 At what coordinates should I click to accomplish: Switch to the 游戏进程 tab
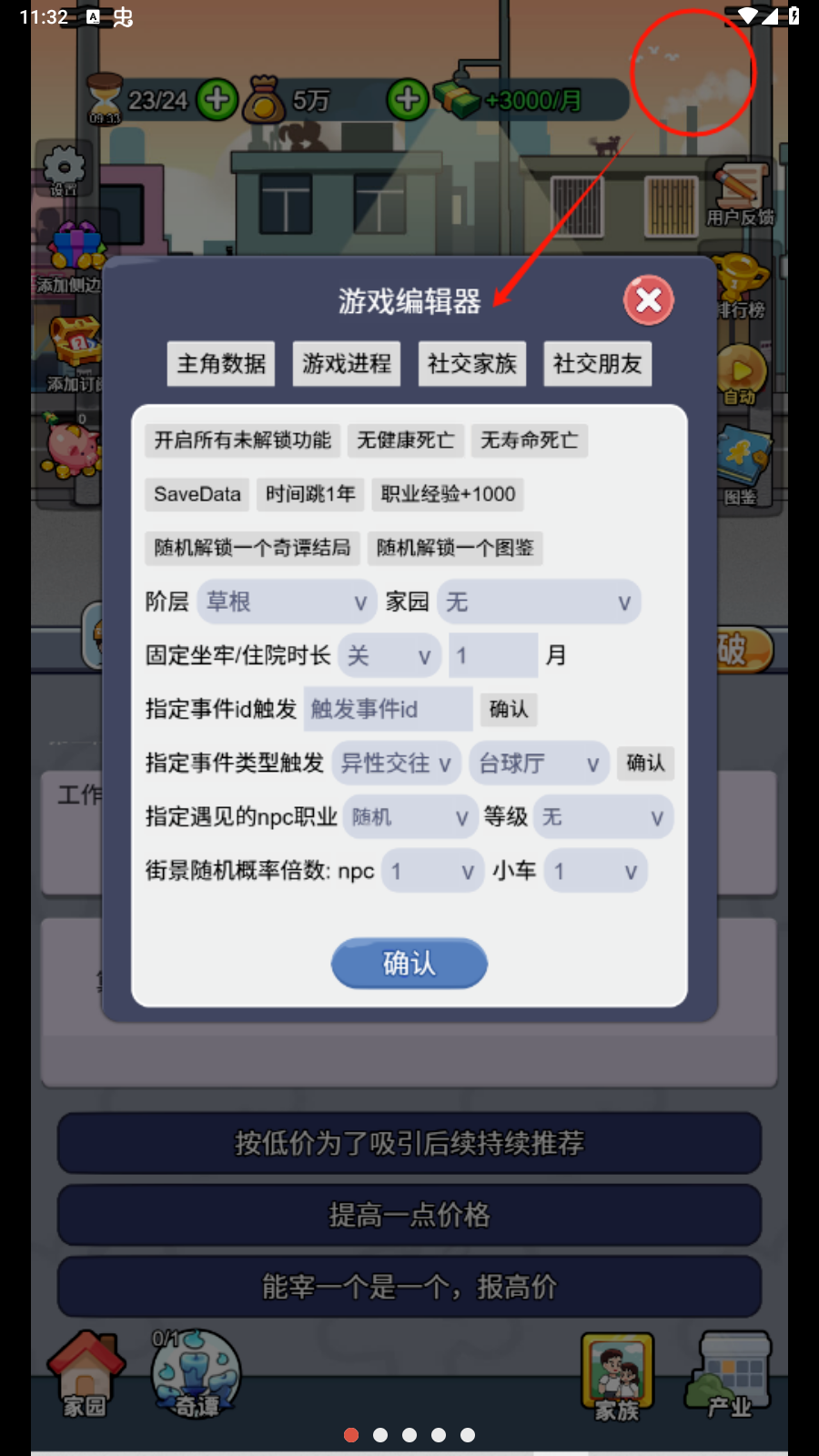click(346, 363)
